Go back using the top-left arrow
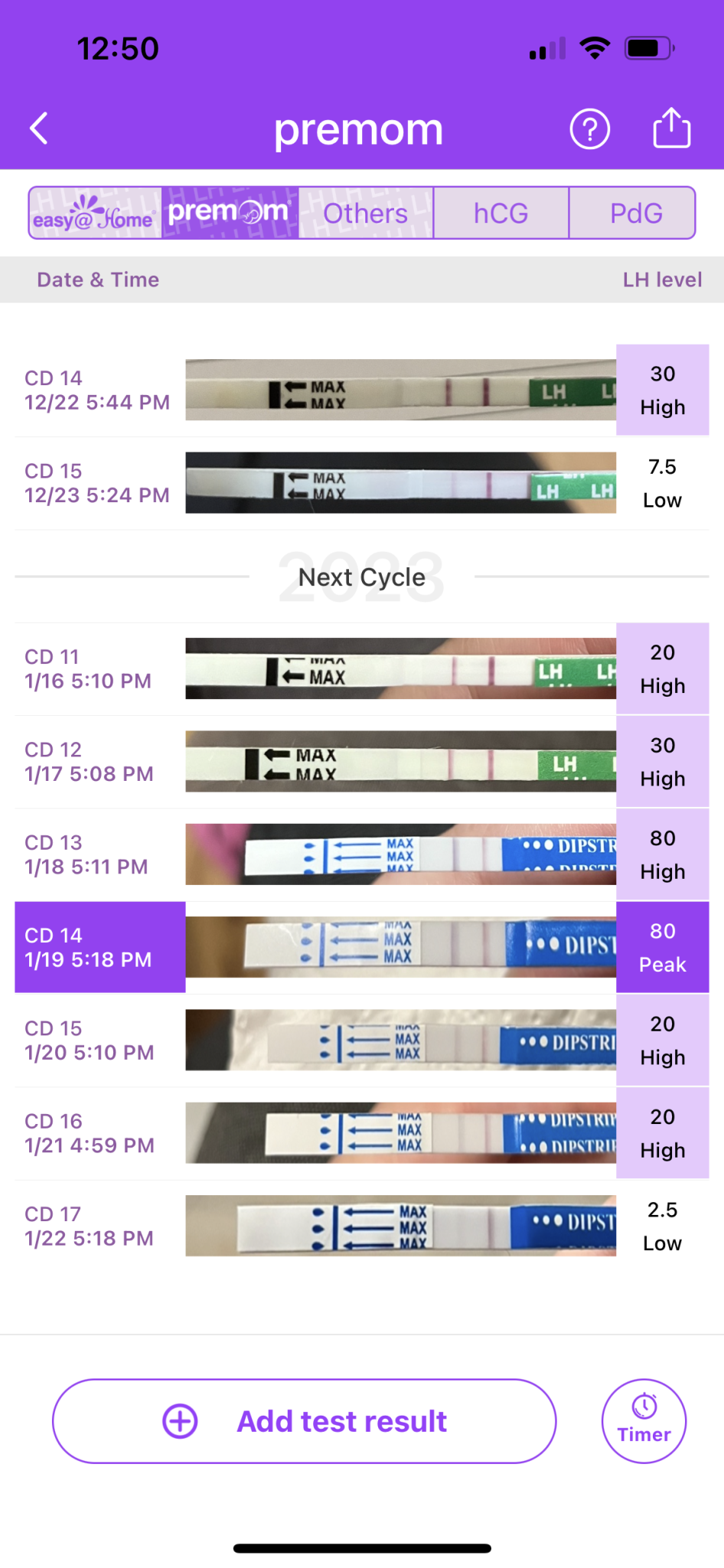 [40, 129]
